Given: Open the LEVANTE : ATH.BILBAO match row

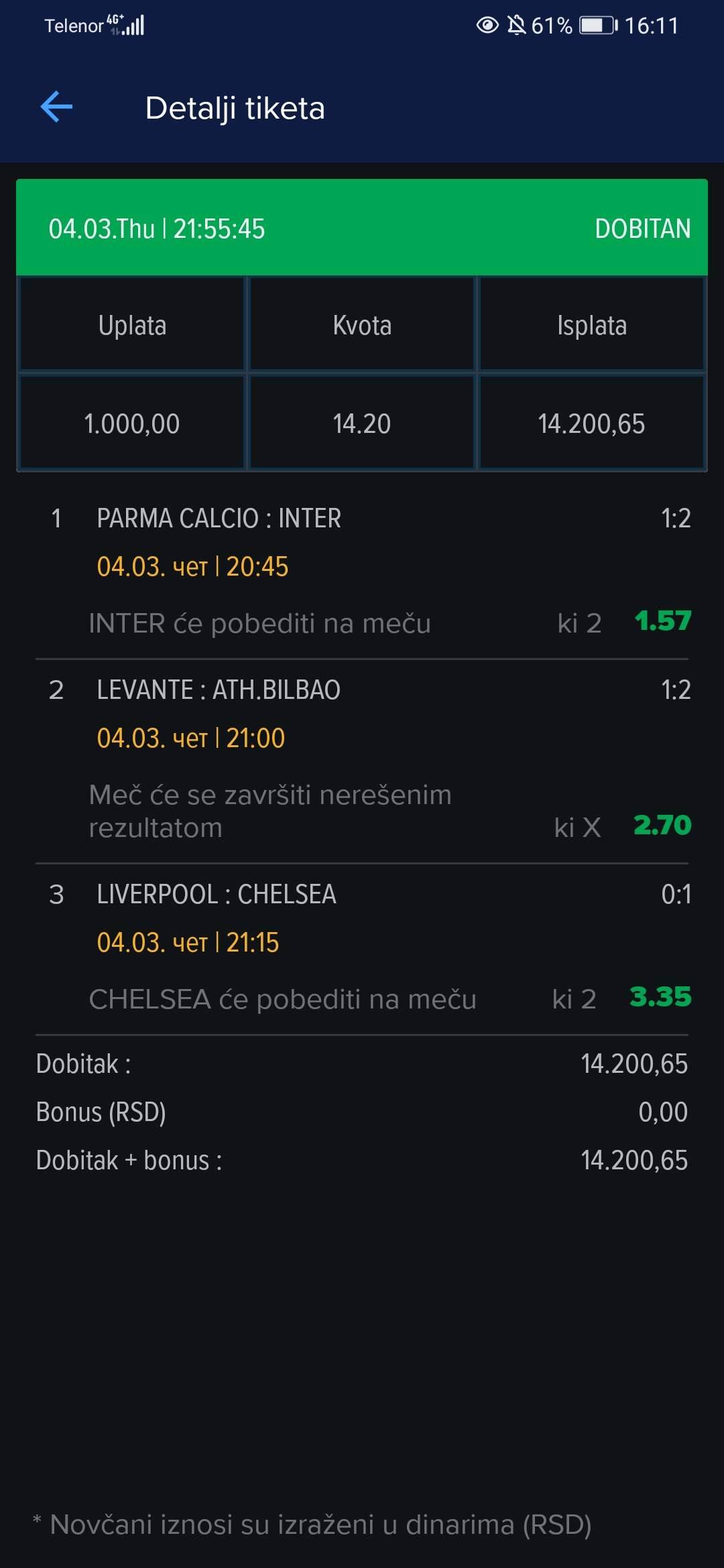Looking at the screenshot, I should click(x=362, y=762).
